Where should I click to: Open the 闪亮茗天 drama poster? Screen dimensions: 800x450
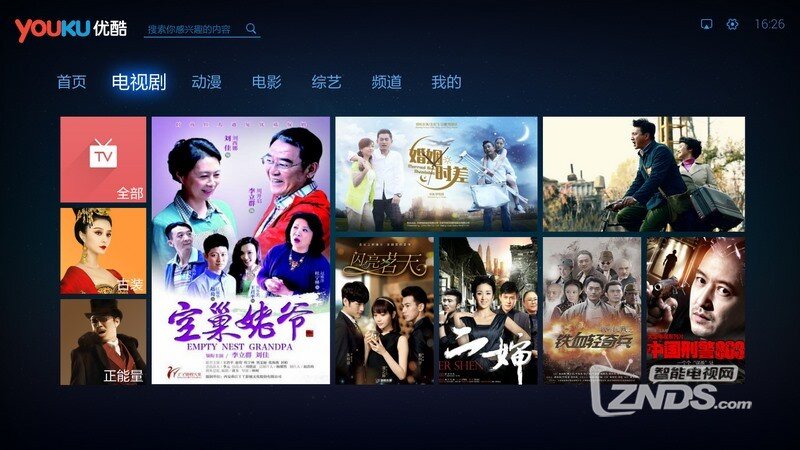[384, 310]
